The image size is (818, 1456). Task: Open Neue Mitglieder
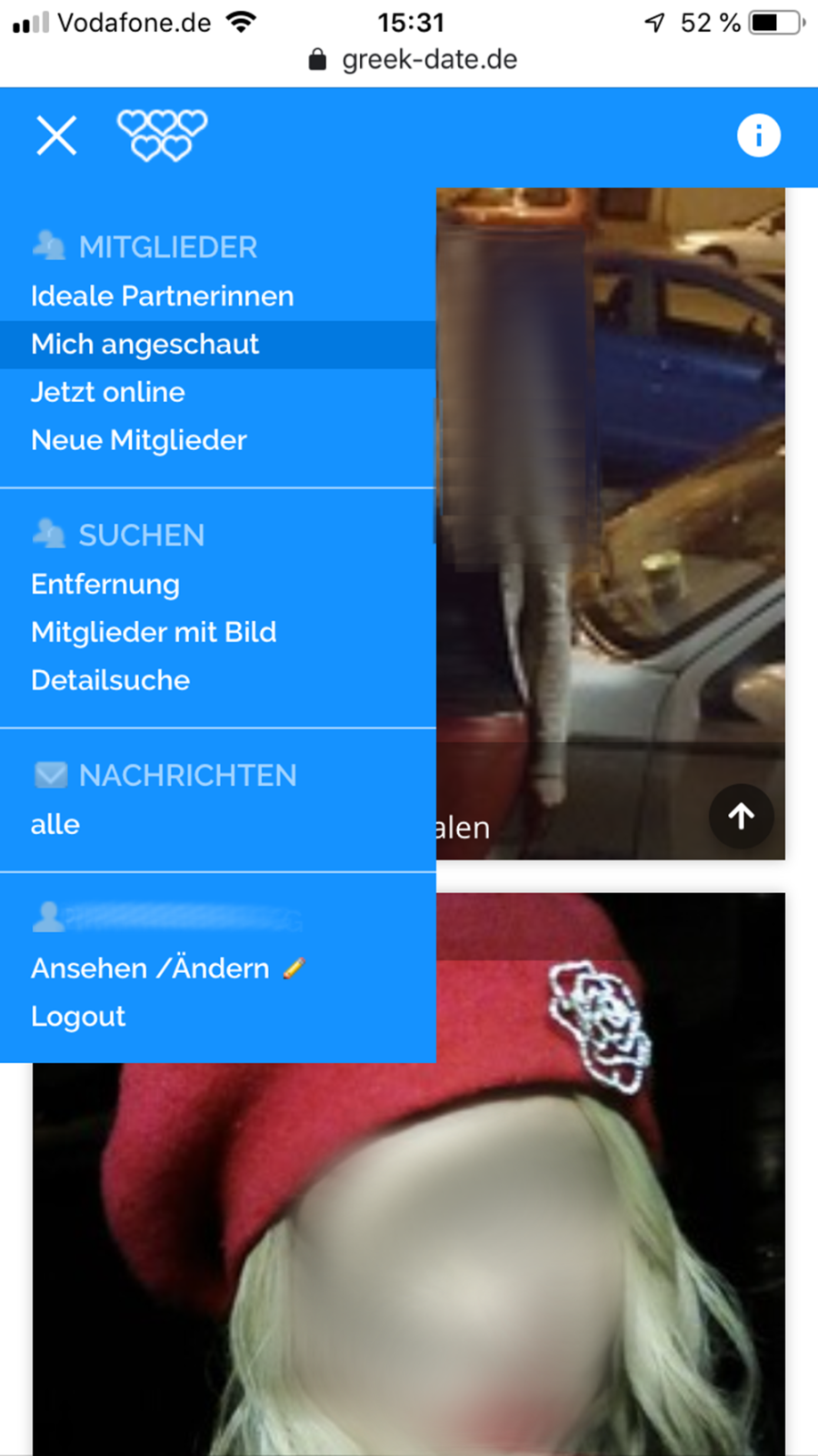point(139,441)
